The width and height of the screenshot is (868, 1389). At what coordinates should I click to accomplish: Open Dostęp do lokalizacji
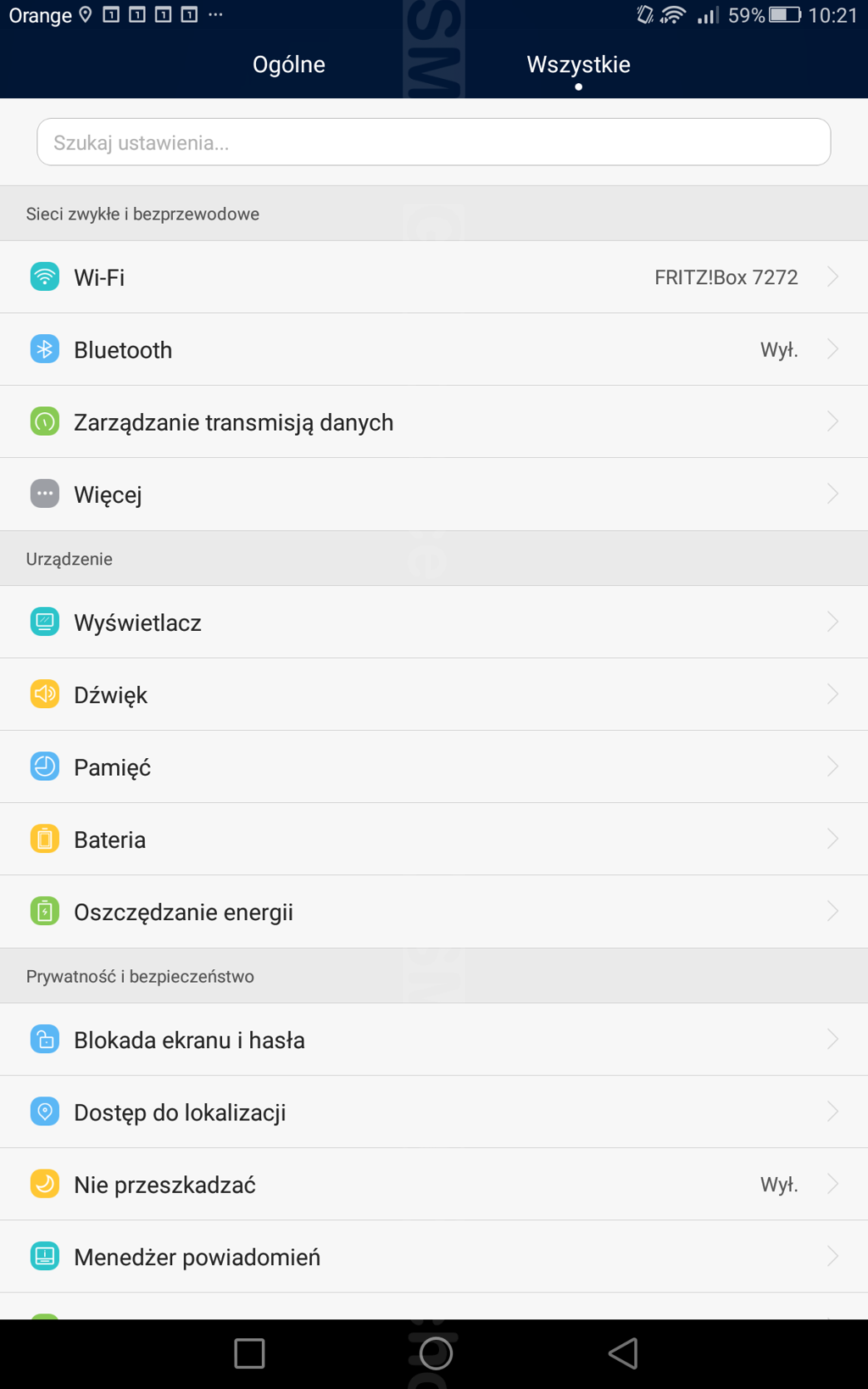pyautogui.click(x=433, y=1112)
